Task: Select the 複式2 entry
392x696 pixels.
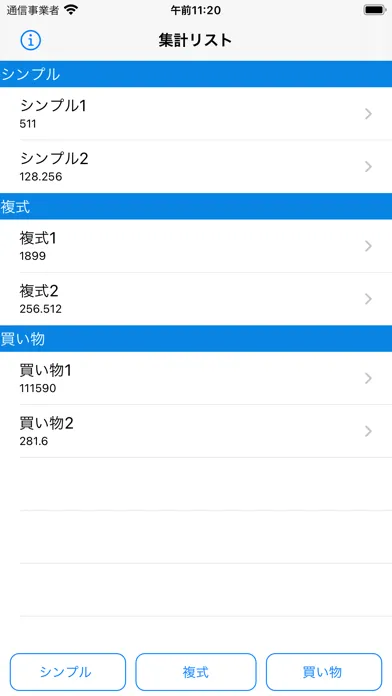Action: [x=196, y=299]
